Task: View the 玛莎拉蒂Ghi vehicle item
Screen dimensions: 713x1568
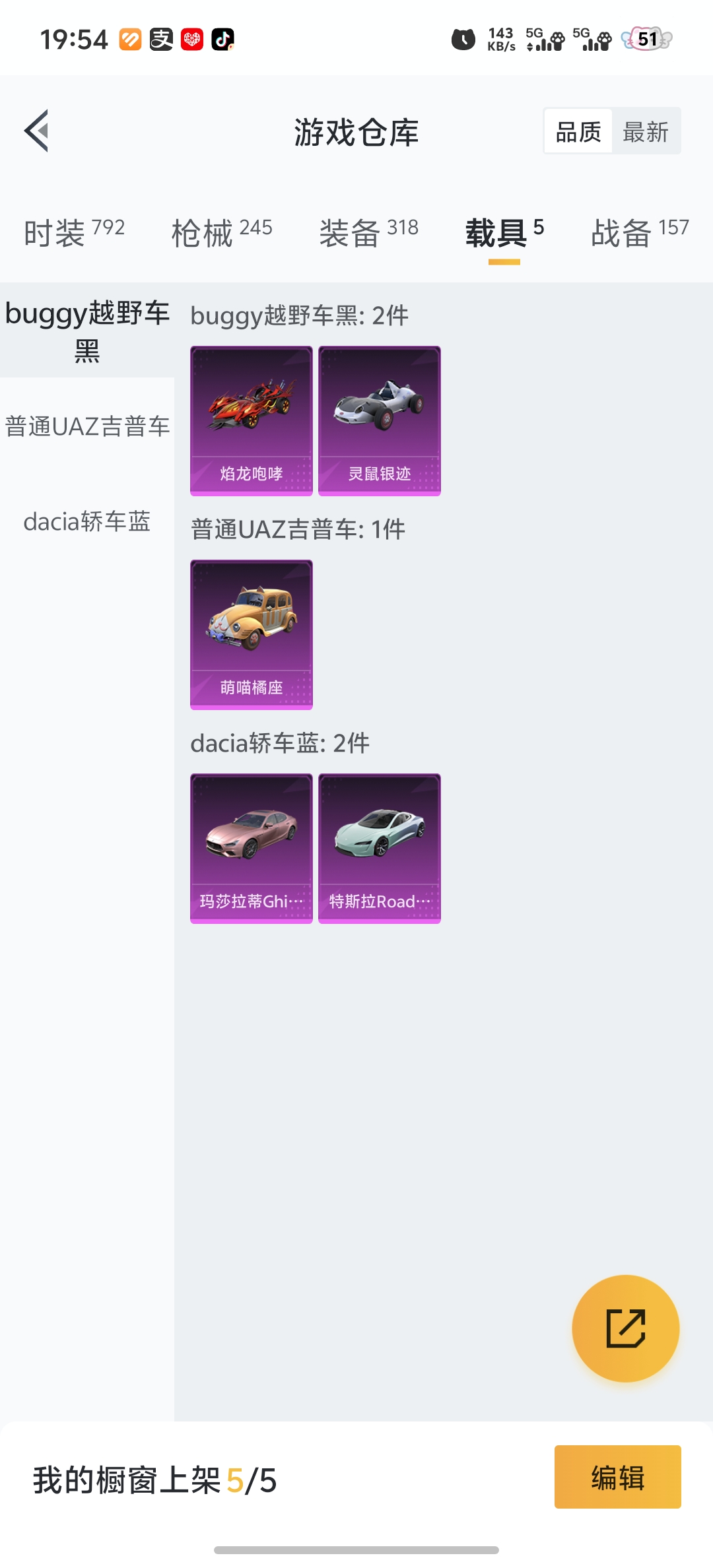Action: coord(251,849)
